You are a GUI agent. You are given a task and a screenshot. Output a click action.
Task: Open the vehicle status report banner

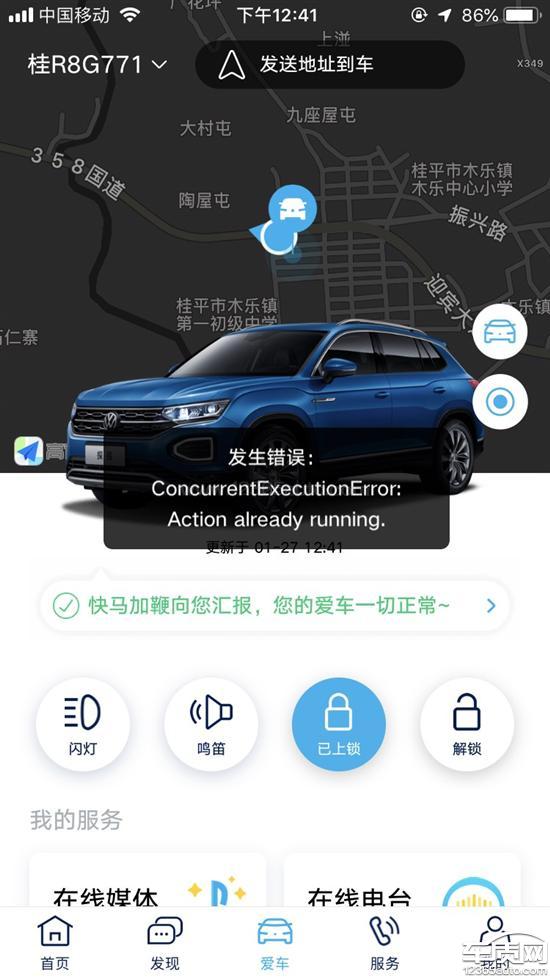click(275, 606)
